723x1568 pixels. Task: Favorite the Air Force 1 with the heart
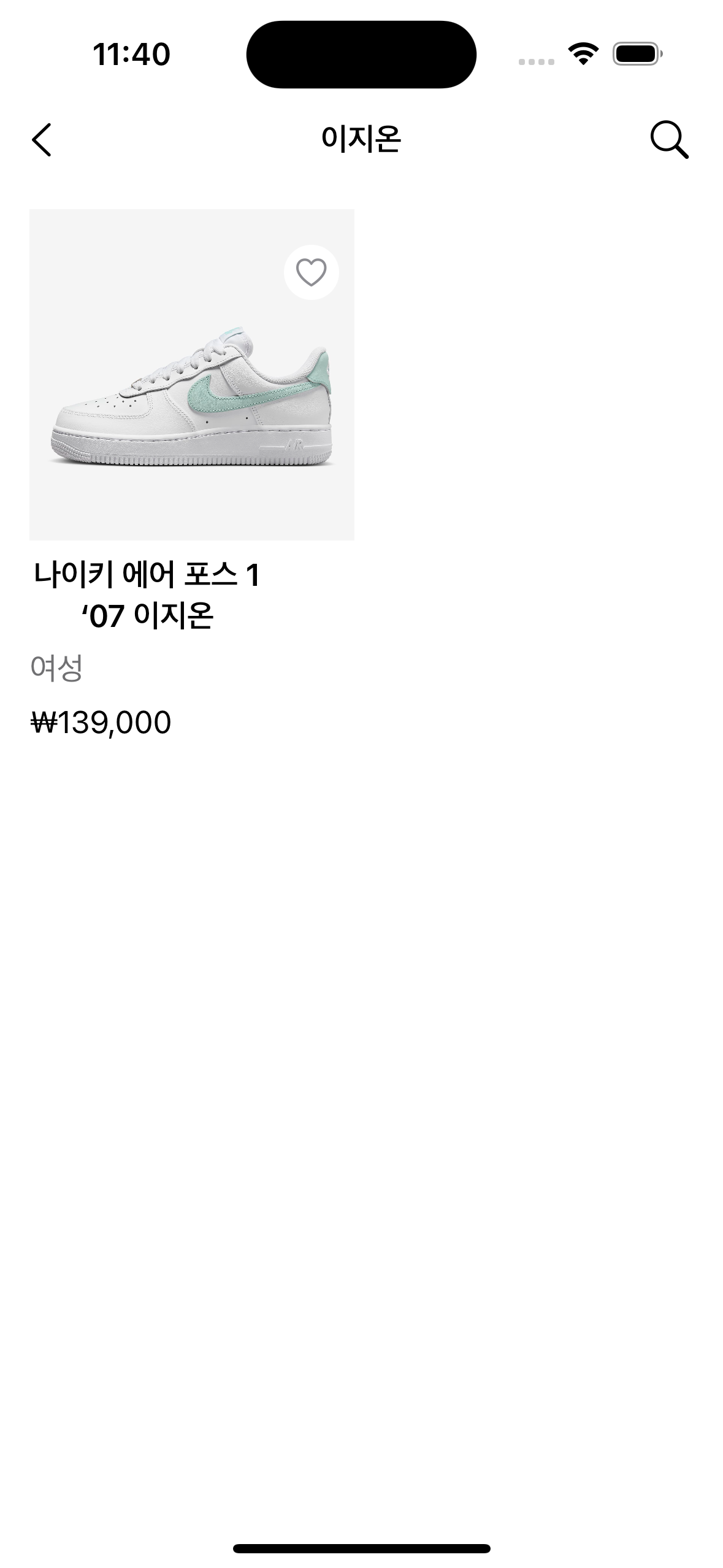point(311,272)
